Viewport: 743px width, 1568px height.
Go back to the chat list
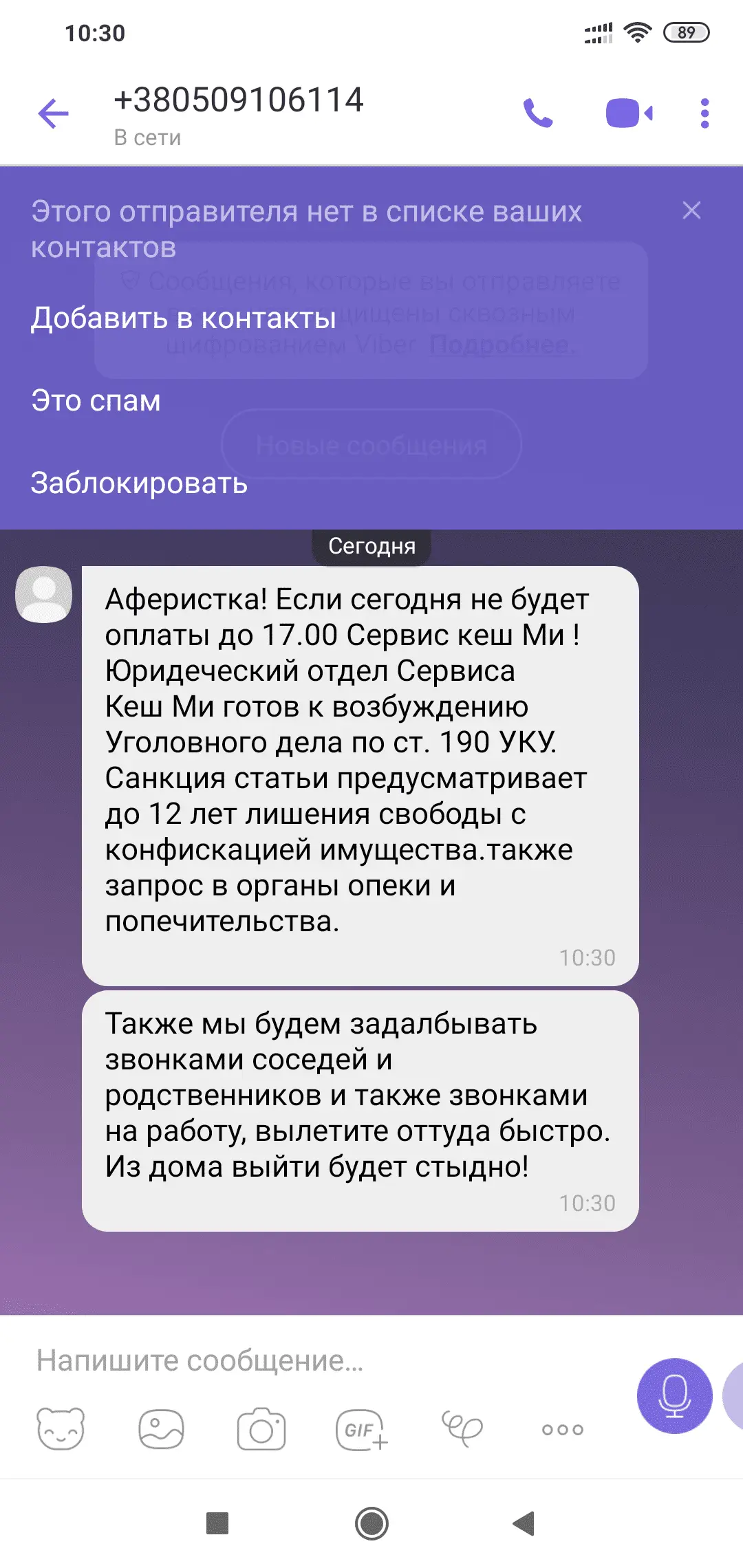click(54, 113)
